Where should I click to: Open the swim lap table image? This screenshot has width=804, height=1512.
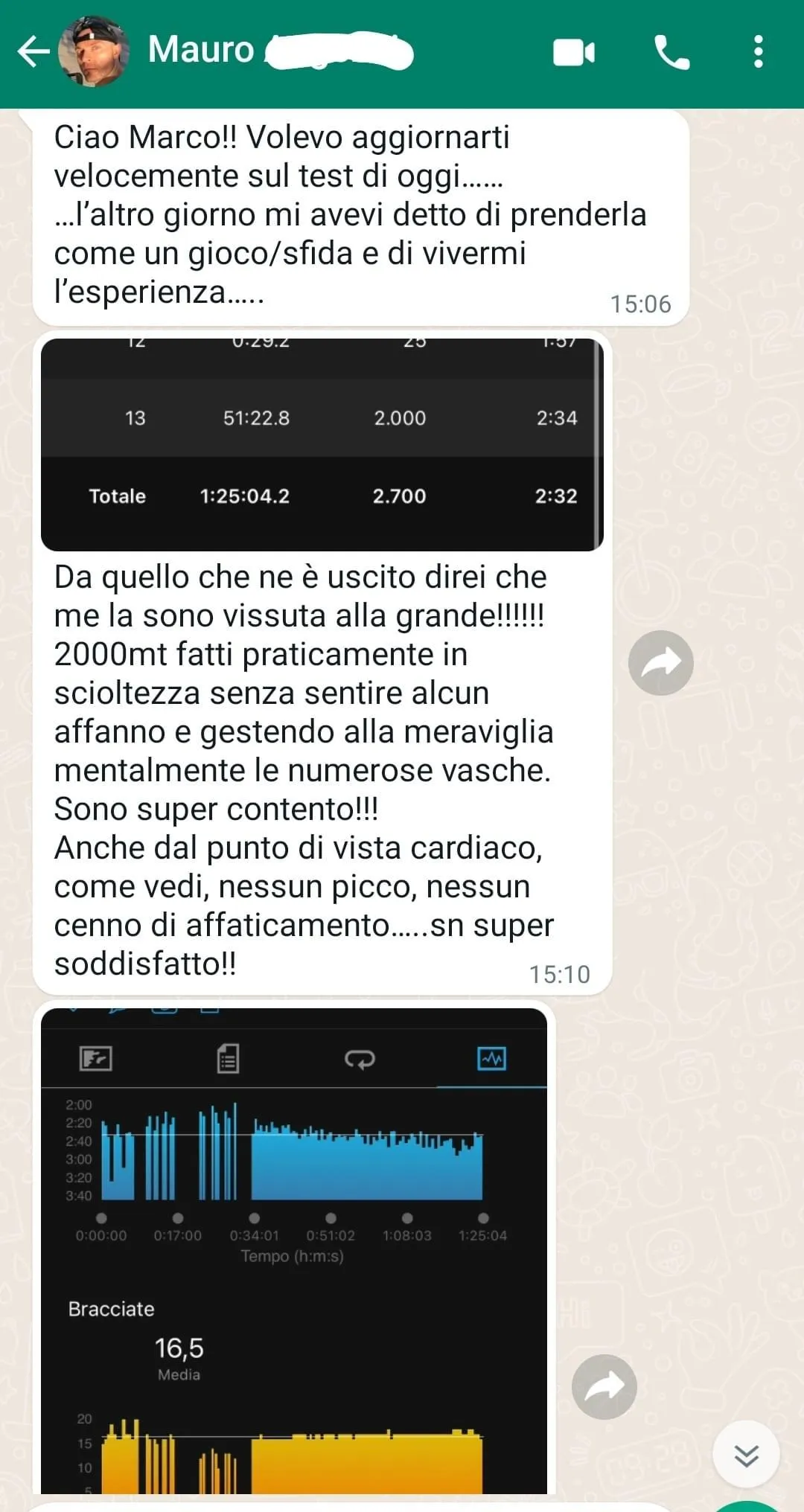(x=322, y=444)
